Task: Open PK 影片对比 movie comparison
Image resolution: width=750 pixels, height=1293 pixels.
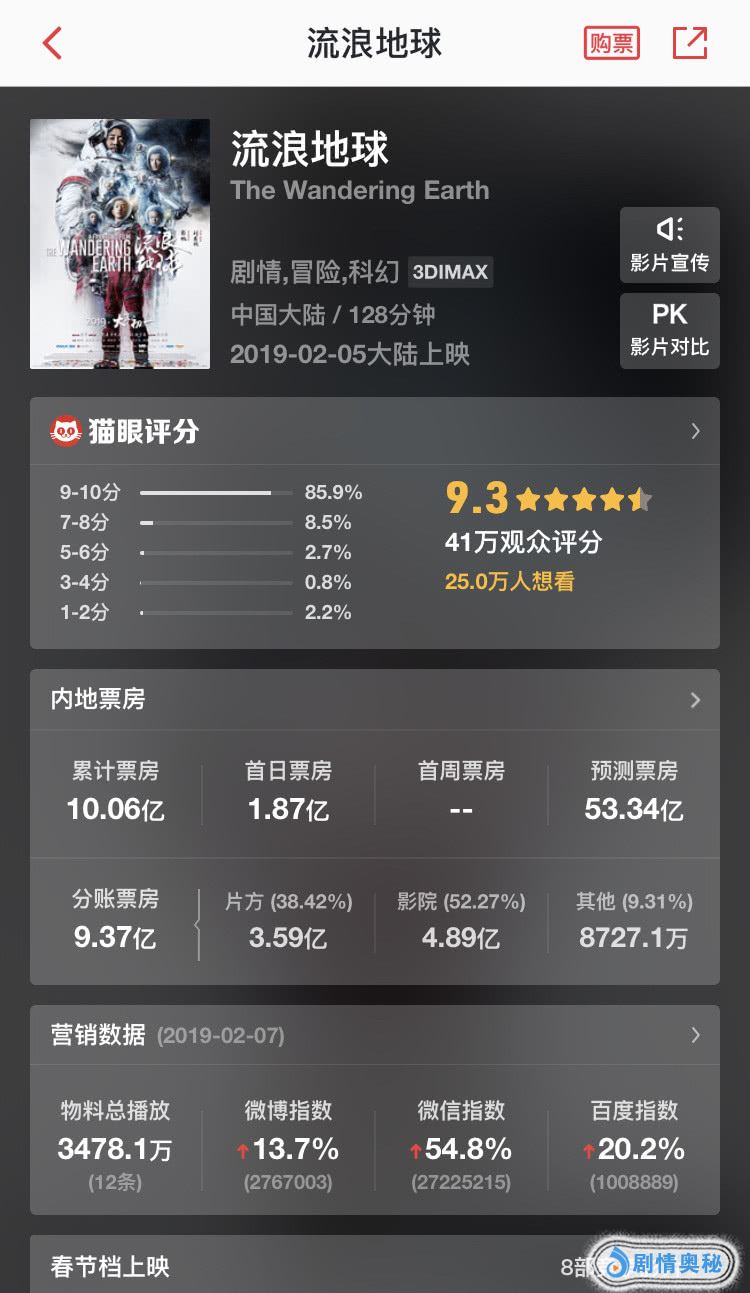Action: 669,330
